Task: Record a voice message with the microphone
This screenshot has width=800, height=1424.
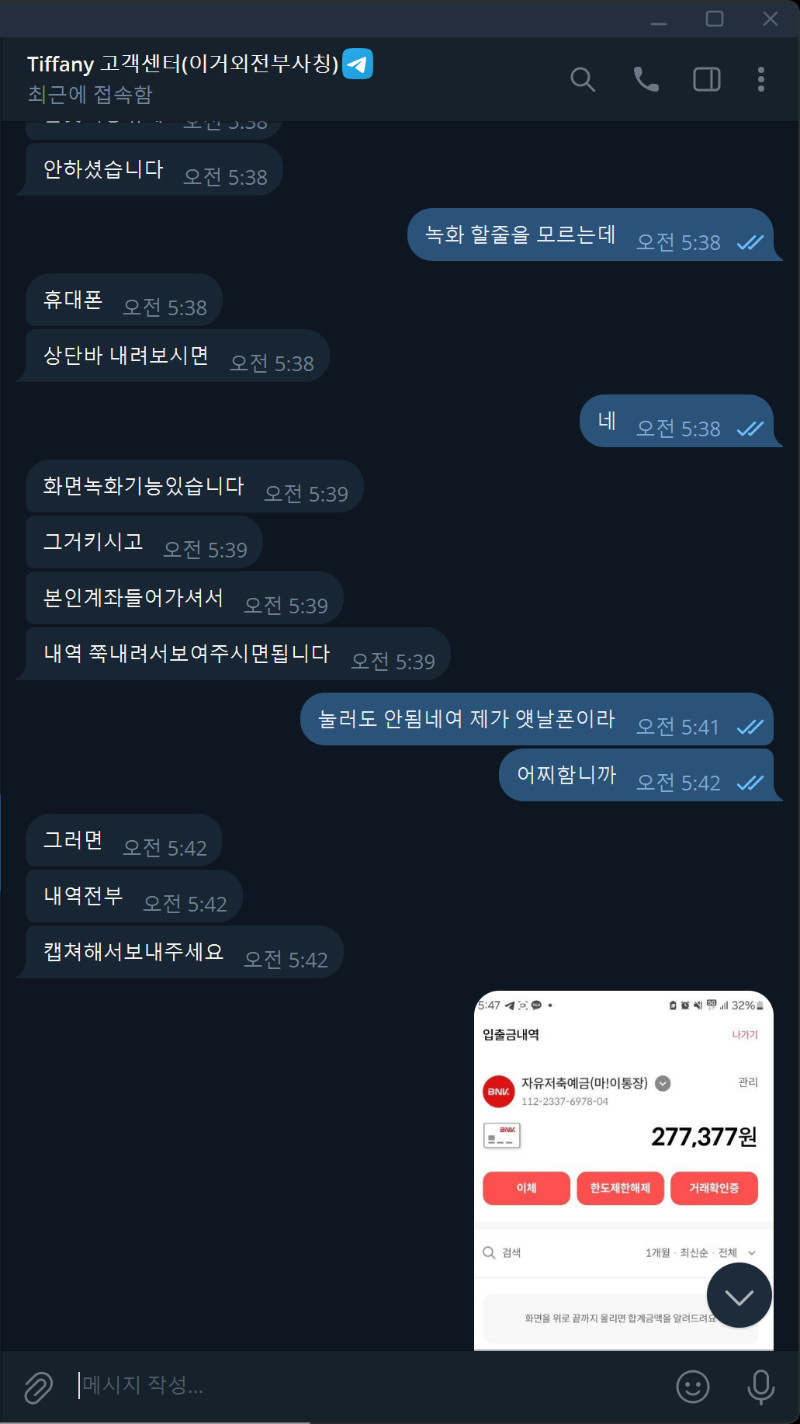Action: point(761,1386)
